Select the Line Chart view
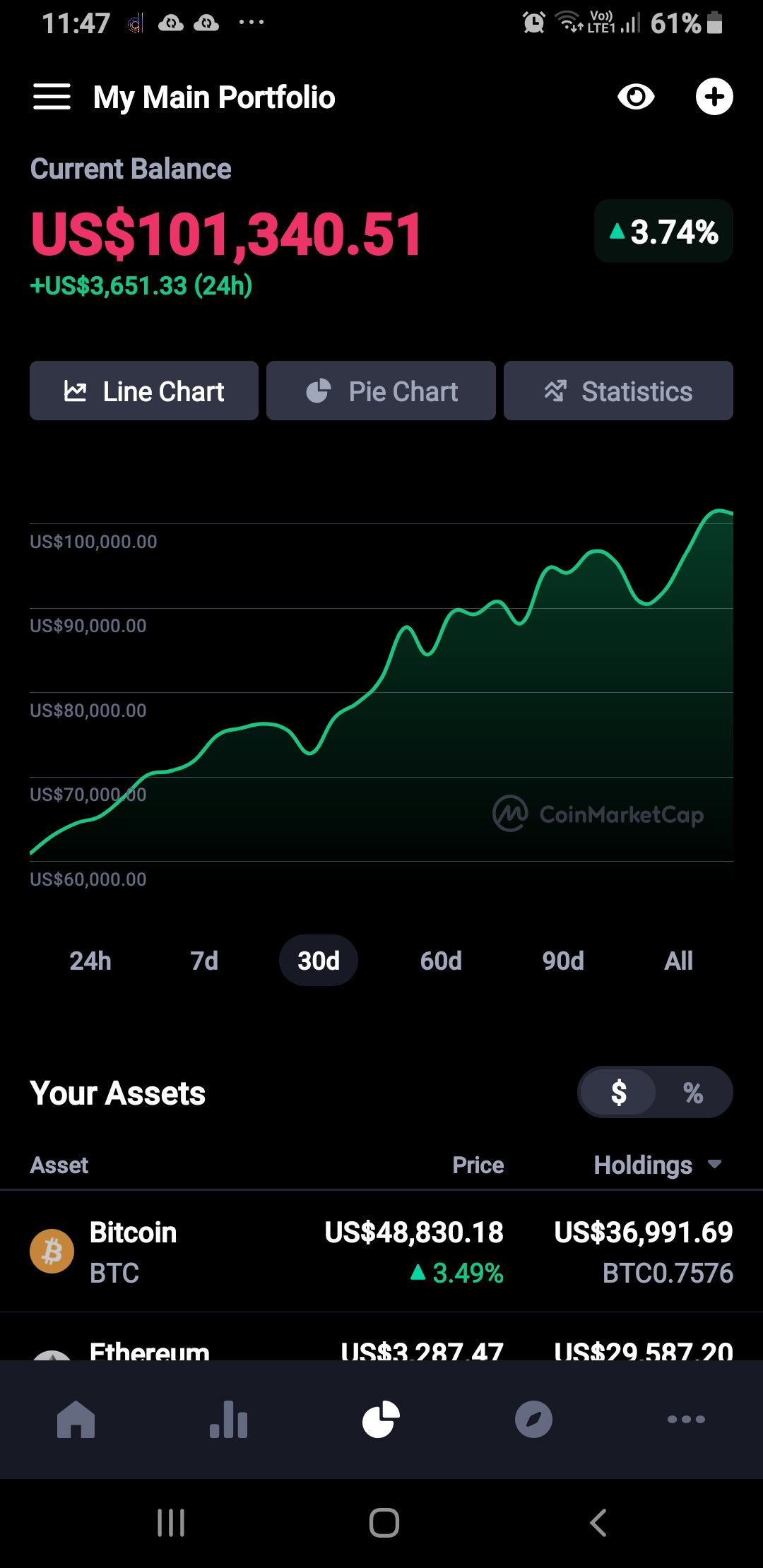 (x=144, y=391)
